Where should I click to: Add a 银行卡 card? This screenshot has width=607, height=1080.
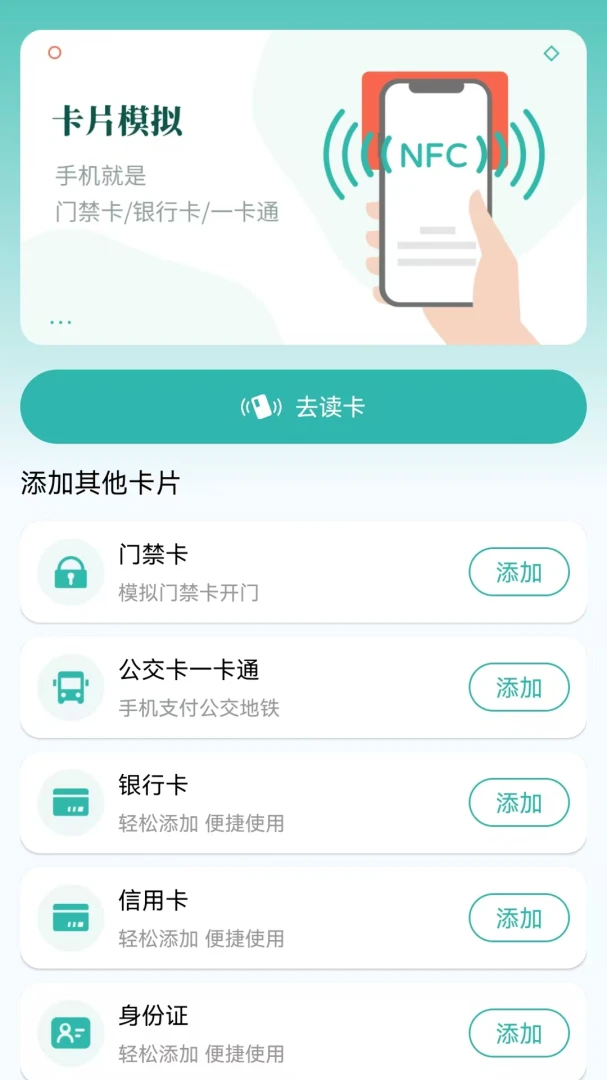tap(519, 802)
